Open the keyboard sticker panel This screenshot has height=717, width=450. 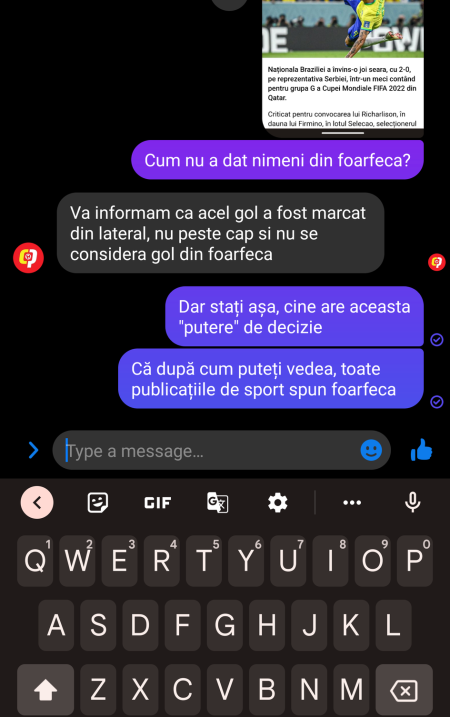[97, 503]
